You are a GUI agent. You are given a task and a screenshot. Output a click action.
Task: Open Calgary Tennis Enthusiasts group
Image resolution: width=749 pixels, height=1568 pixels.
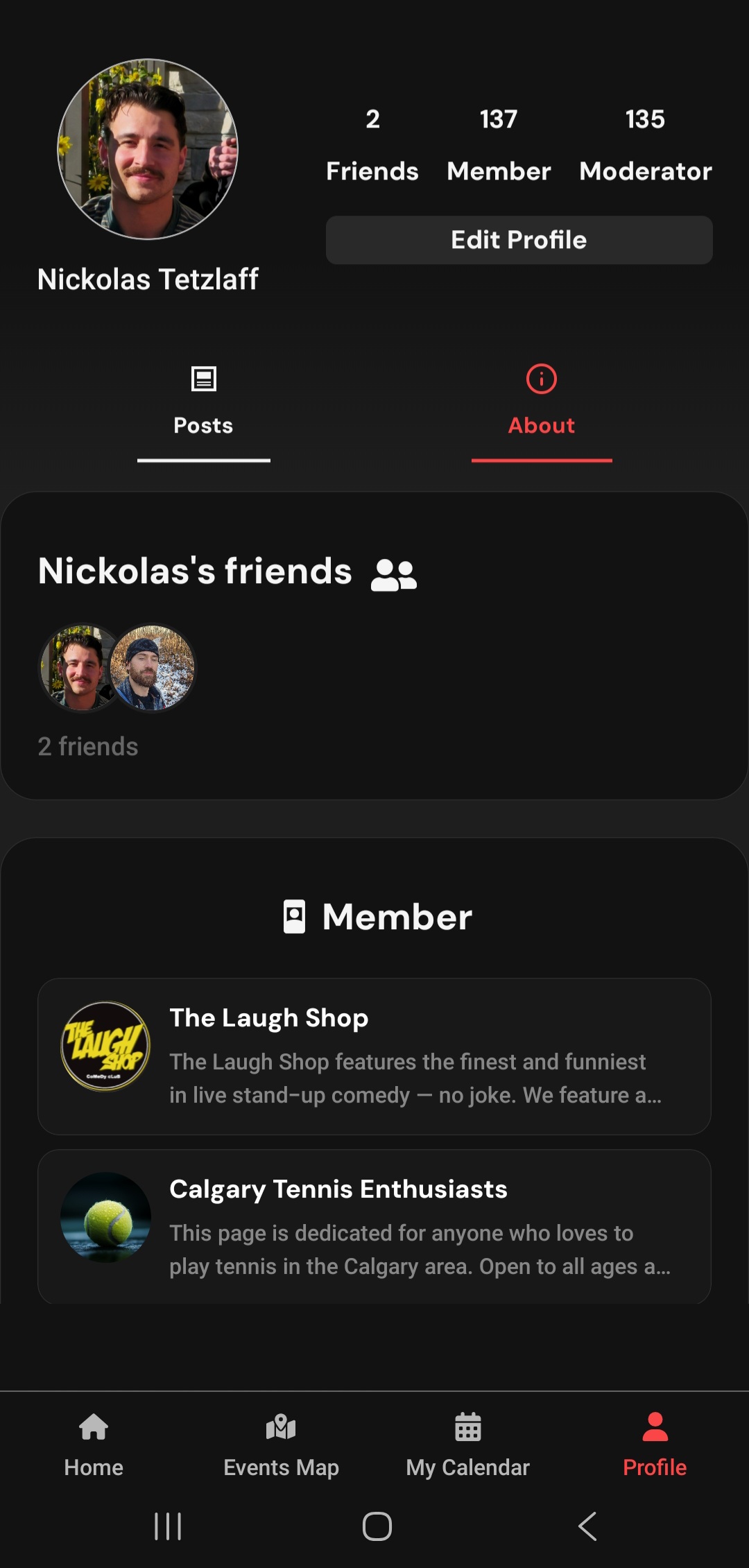pyautogui.click(x=374, y=1226)
